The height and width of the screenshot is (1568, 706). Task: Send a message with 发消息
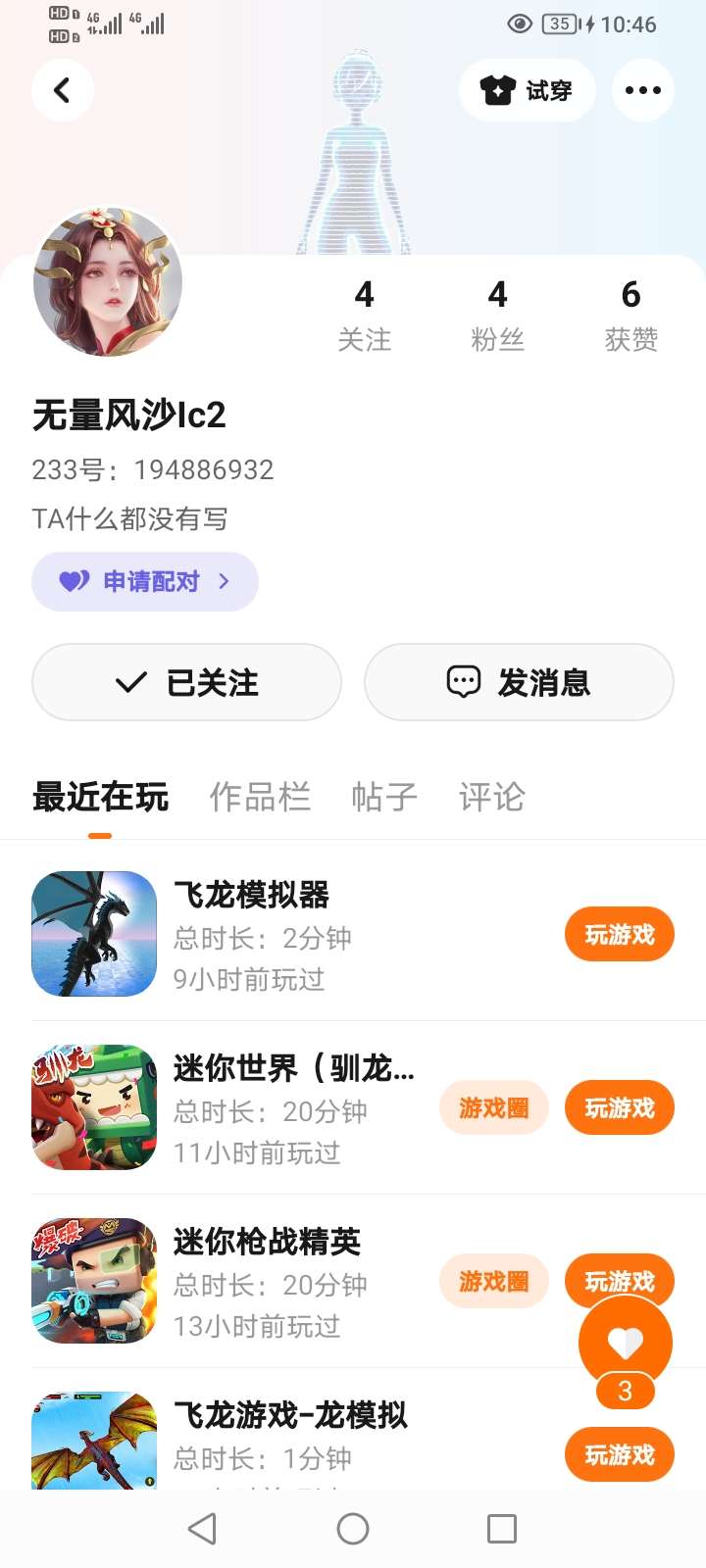click(x=519, y=682)
